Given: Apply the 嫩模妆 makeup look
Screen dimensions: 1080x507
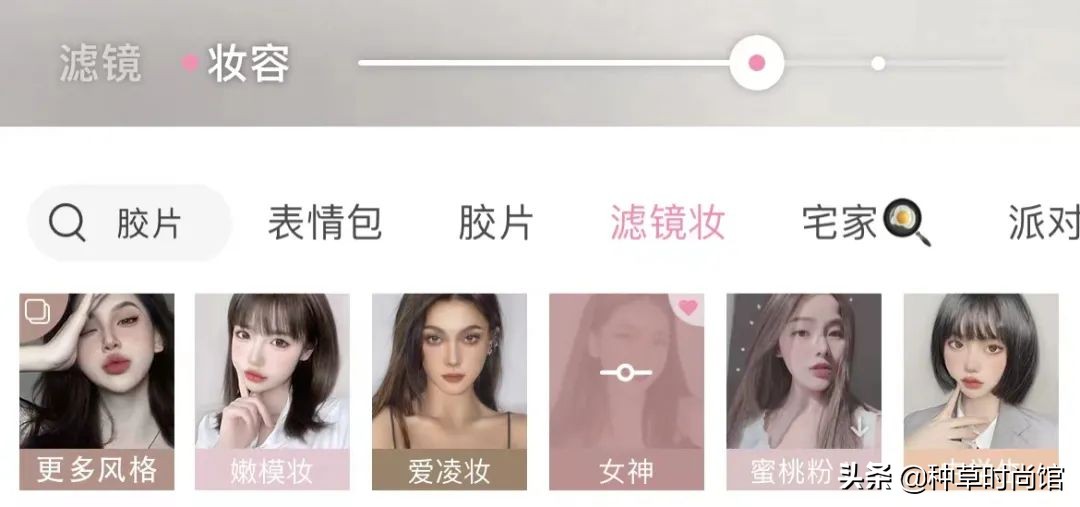Looking at the screenshot, I should point(272,390).
